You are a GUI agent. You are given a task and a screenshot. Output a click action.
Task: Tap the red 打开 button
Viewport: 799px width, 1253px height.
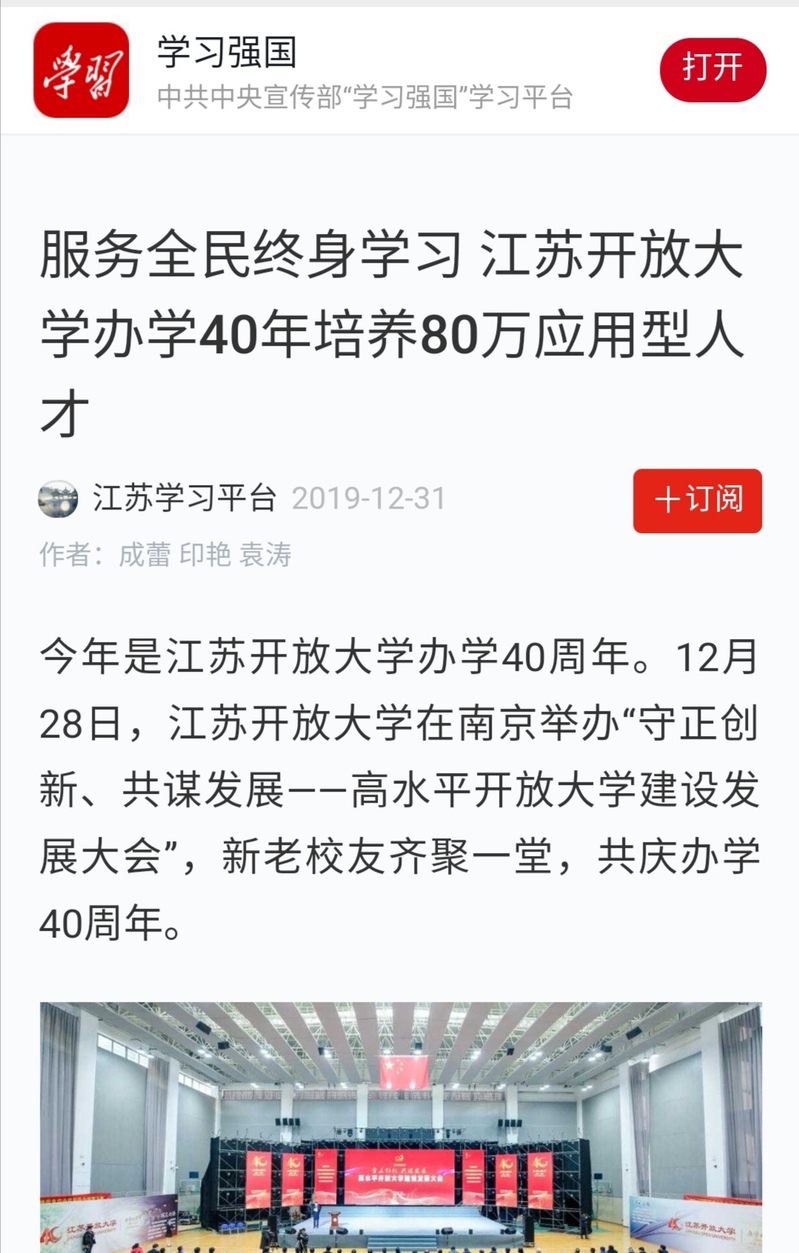coord(712,69)
